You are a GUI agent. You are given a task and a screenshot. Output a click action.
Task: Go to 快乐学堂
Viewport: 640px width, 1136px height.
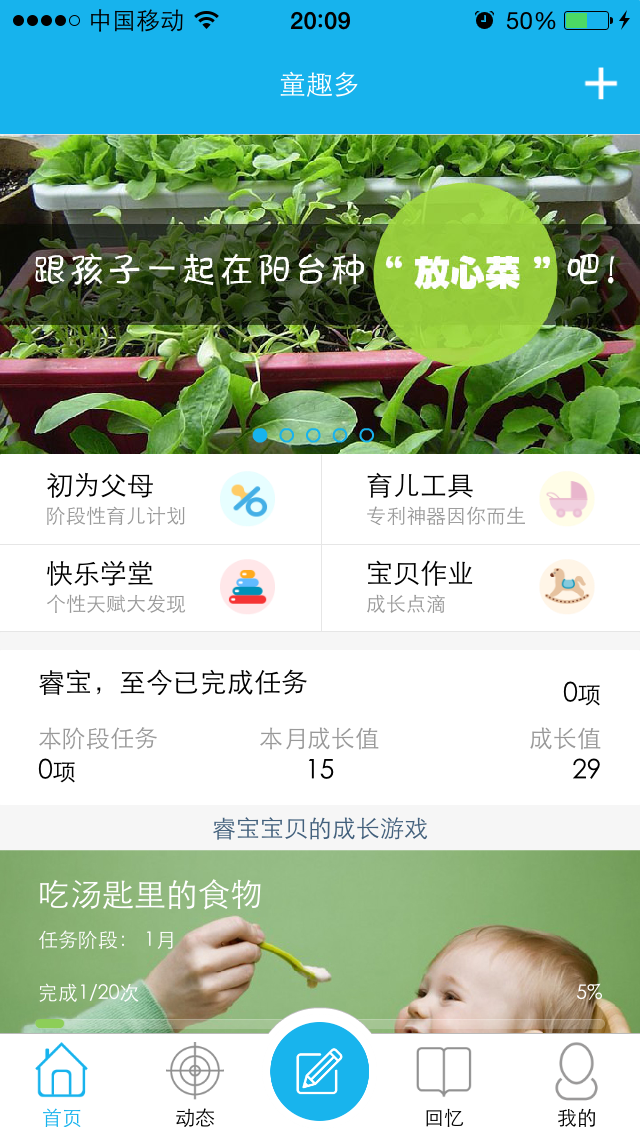point(160,587)
